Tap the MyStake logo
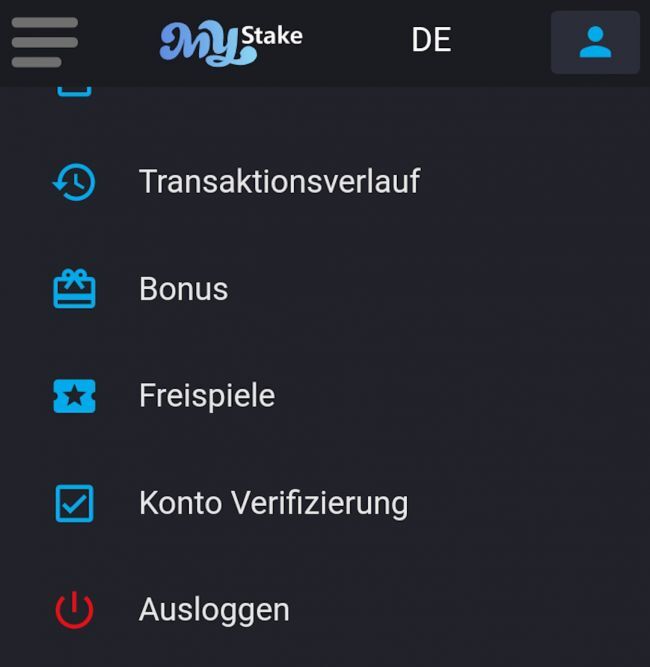This screenshot has height=667, width=650. coord(231,42)
